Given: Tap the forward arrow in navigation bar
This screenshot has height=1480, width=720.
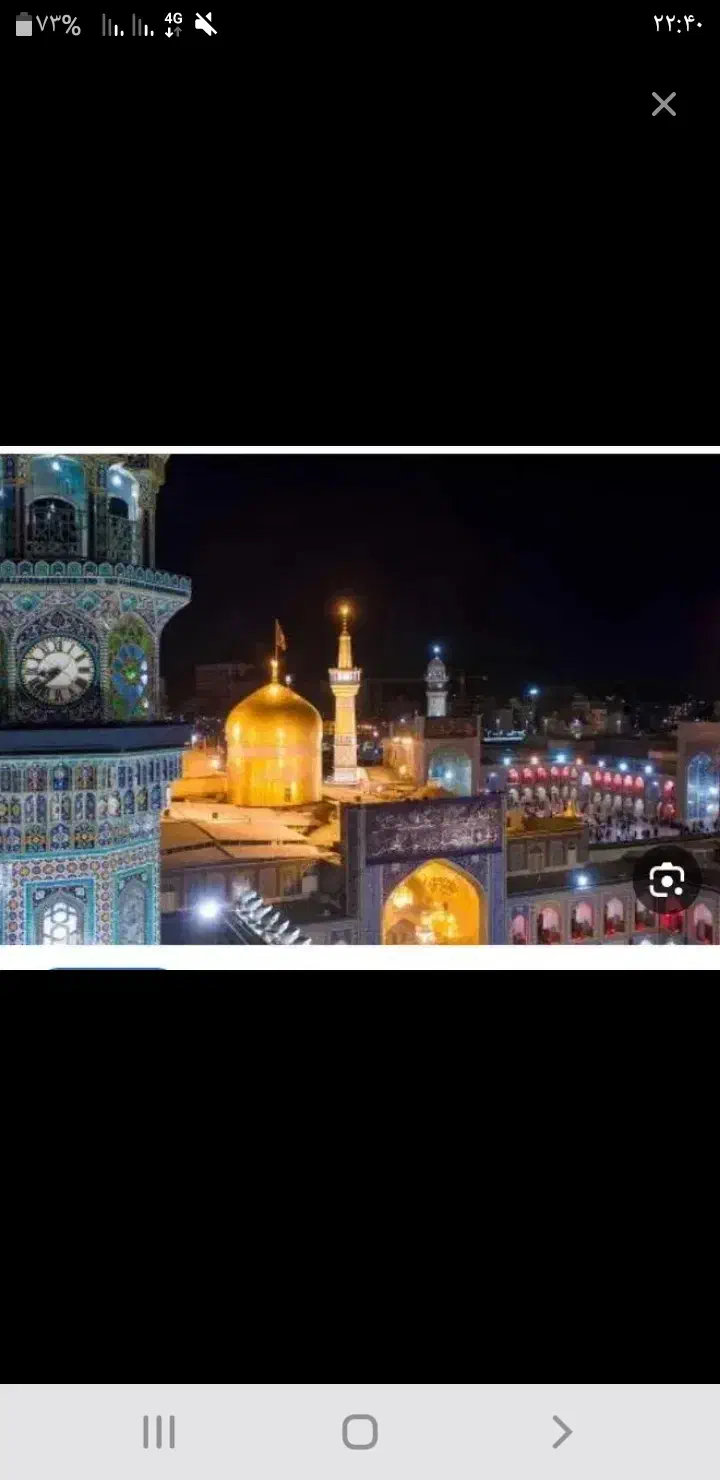Looking at the screenshot, I should click(562, 1432).
